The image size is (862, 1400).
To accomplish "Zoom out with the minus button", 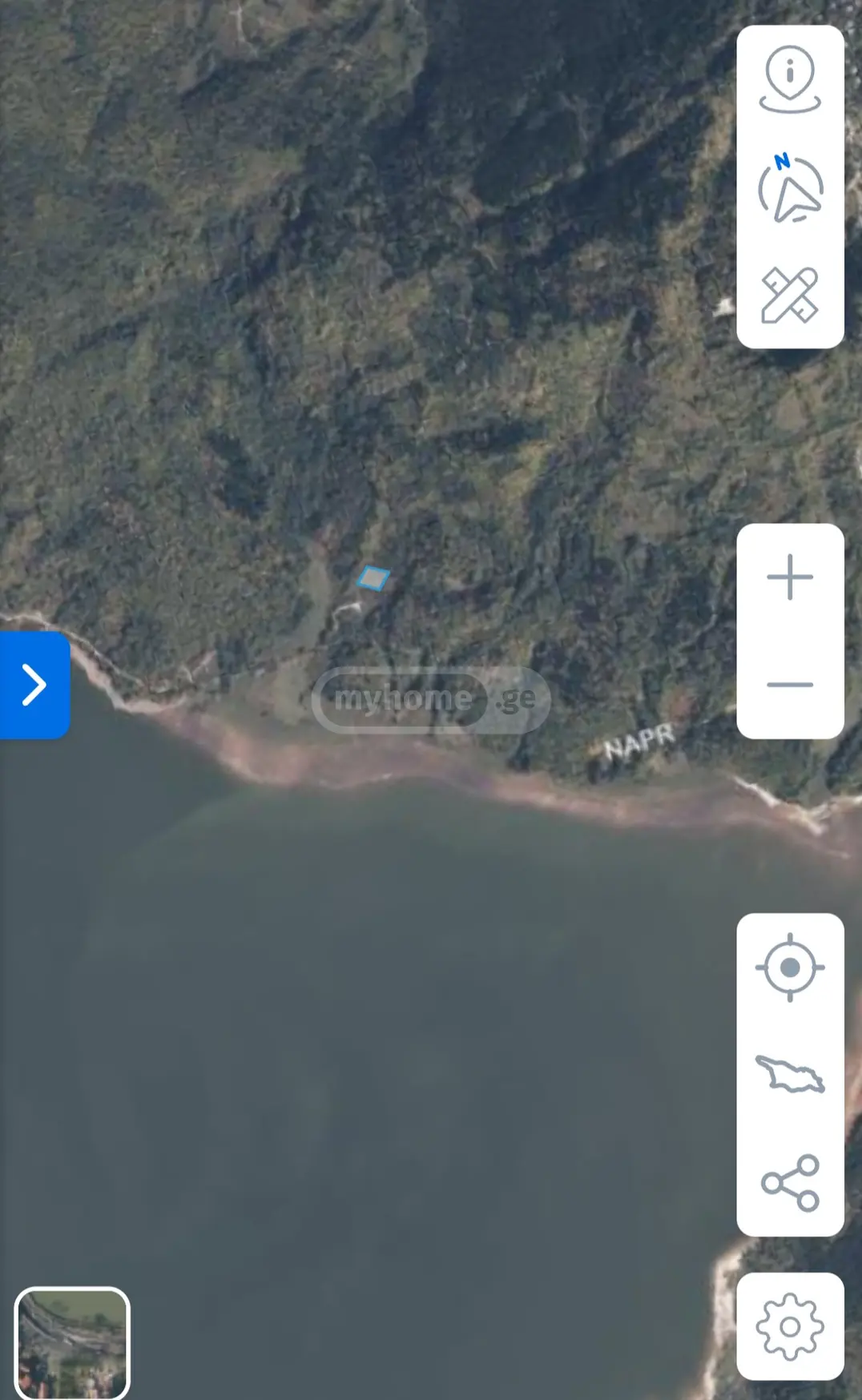I will pyautogui.click(x=790, y=685).
